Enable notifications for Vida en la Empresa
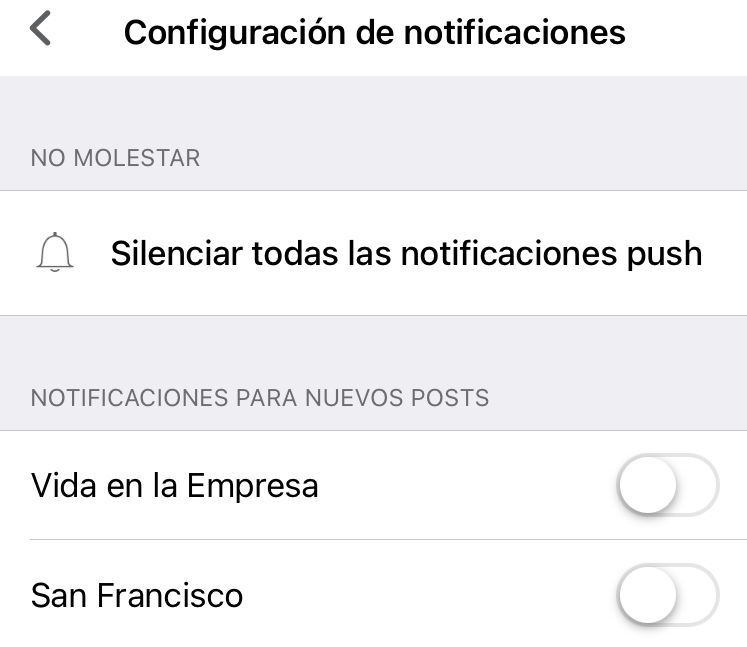Screen dimensions: 747x647 tap(667, 486)
